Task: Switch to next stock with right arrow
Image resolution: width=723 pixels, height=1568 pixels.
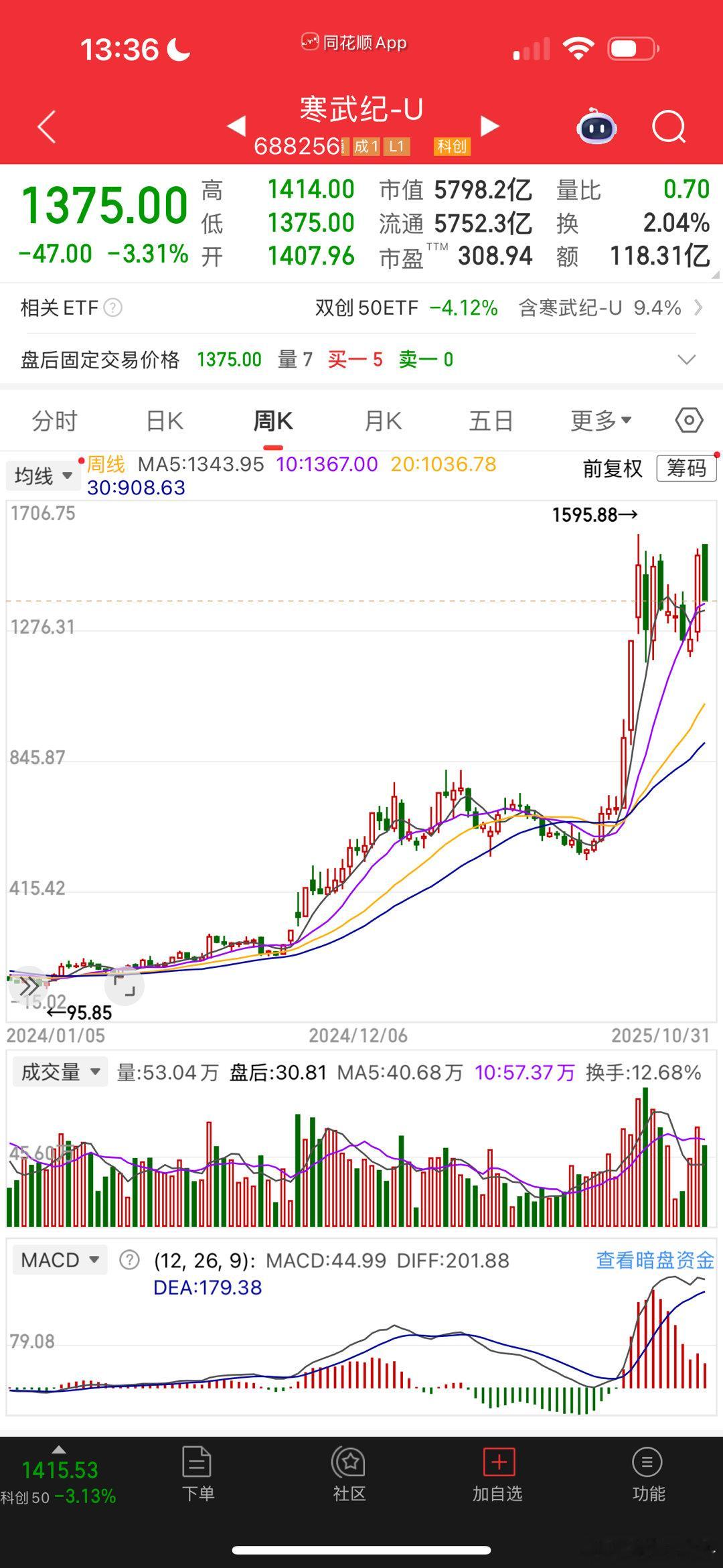Action: click(489, 127)
